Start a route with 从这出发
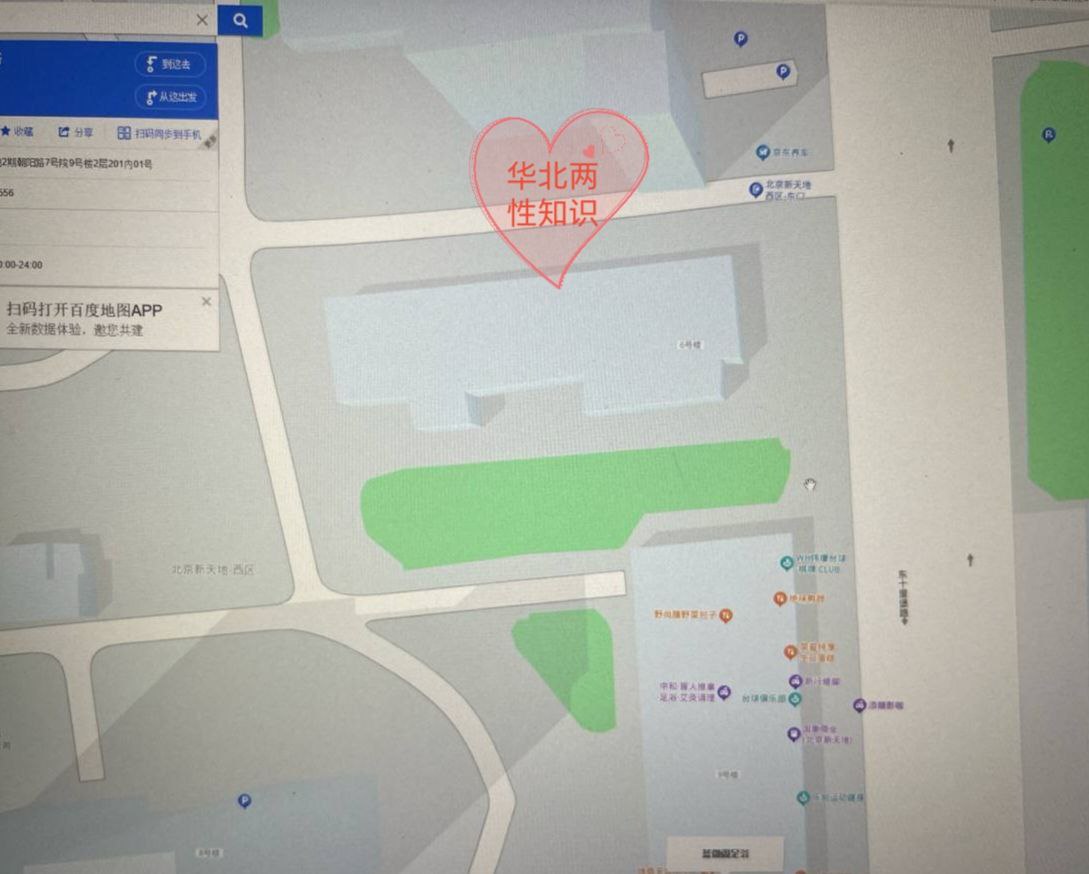 tap(171, 97)
